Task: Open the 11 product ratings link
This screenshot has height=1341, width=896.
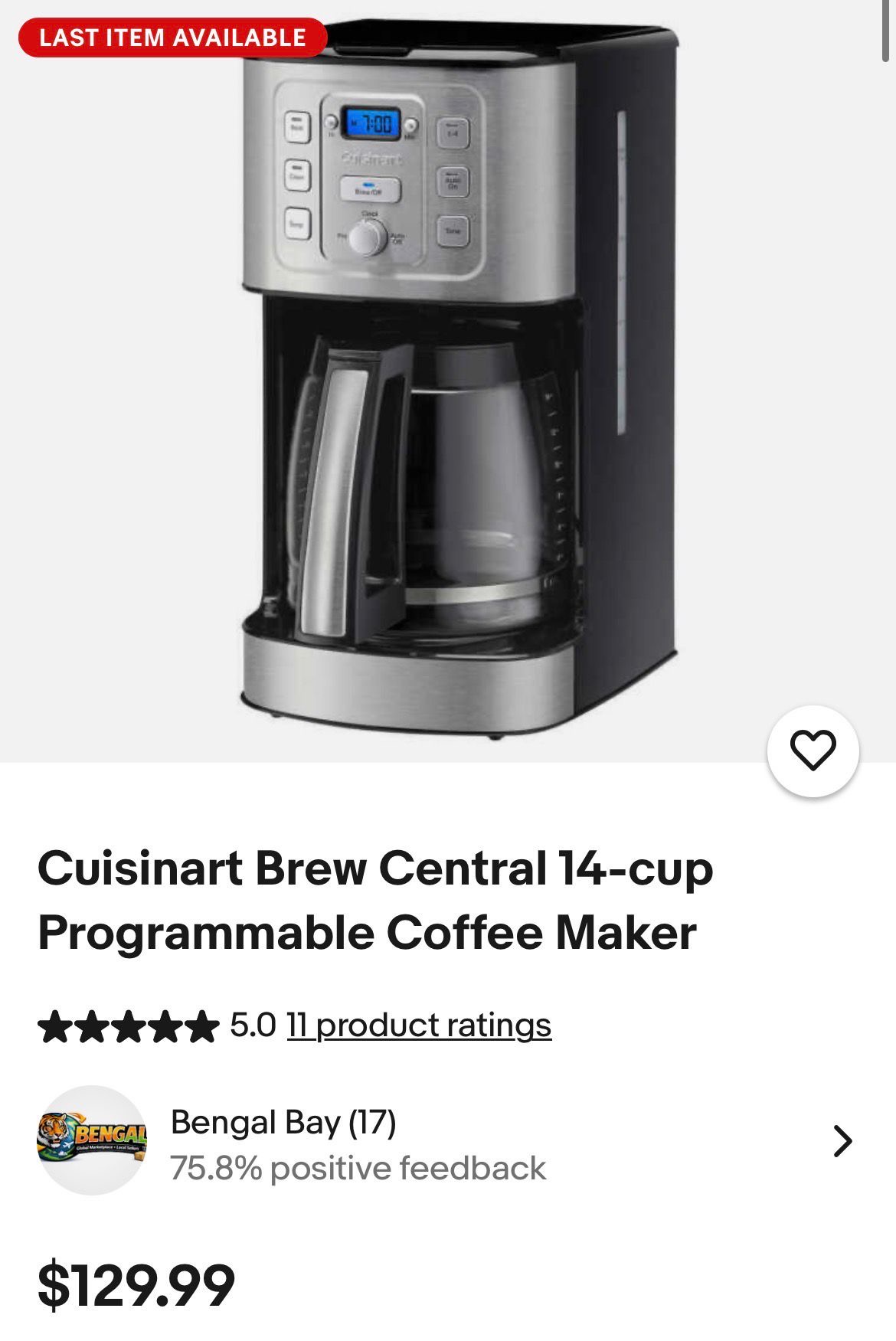Action: pos(419,1025)
